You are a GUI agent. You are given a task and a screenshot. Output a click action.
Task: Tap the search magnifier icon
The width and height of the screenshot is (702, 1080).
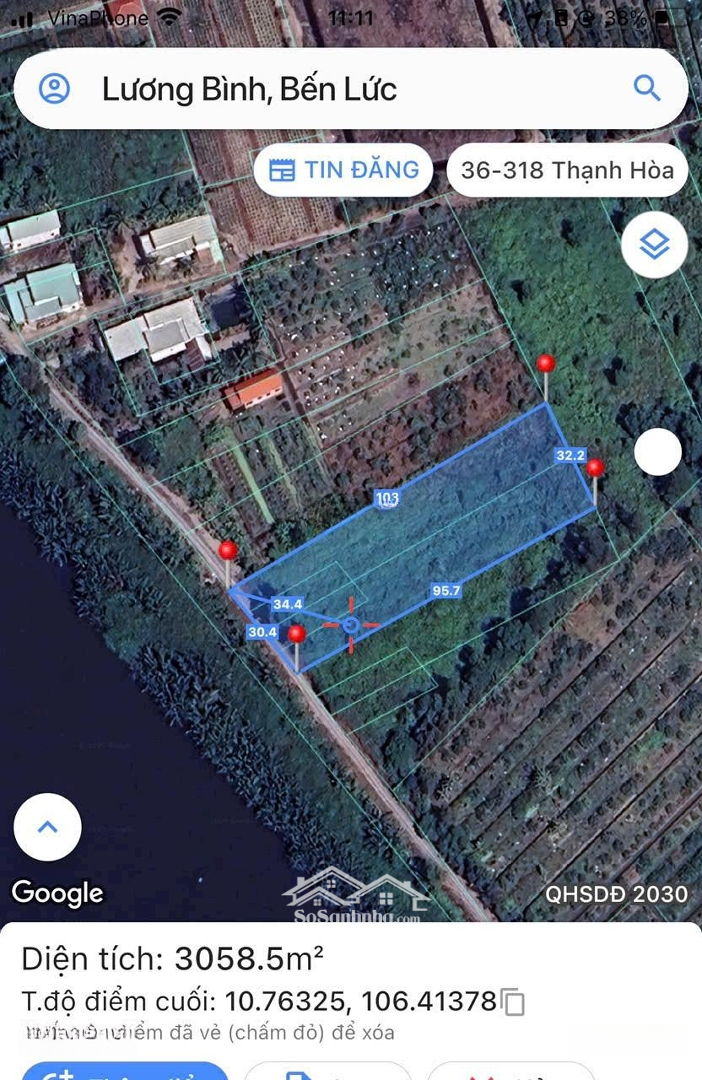(647, 88)
